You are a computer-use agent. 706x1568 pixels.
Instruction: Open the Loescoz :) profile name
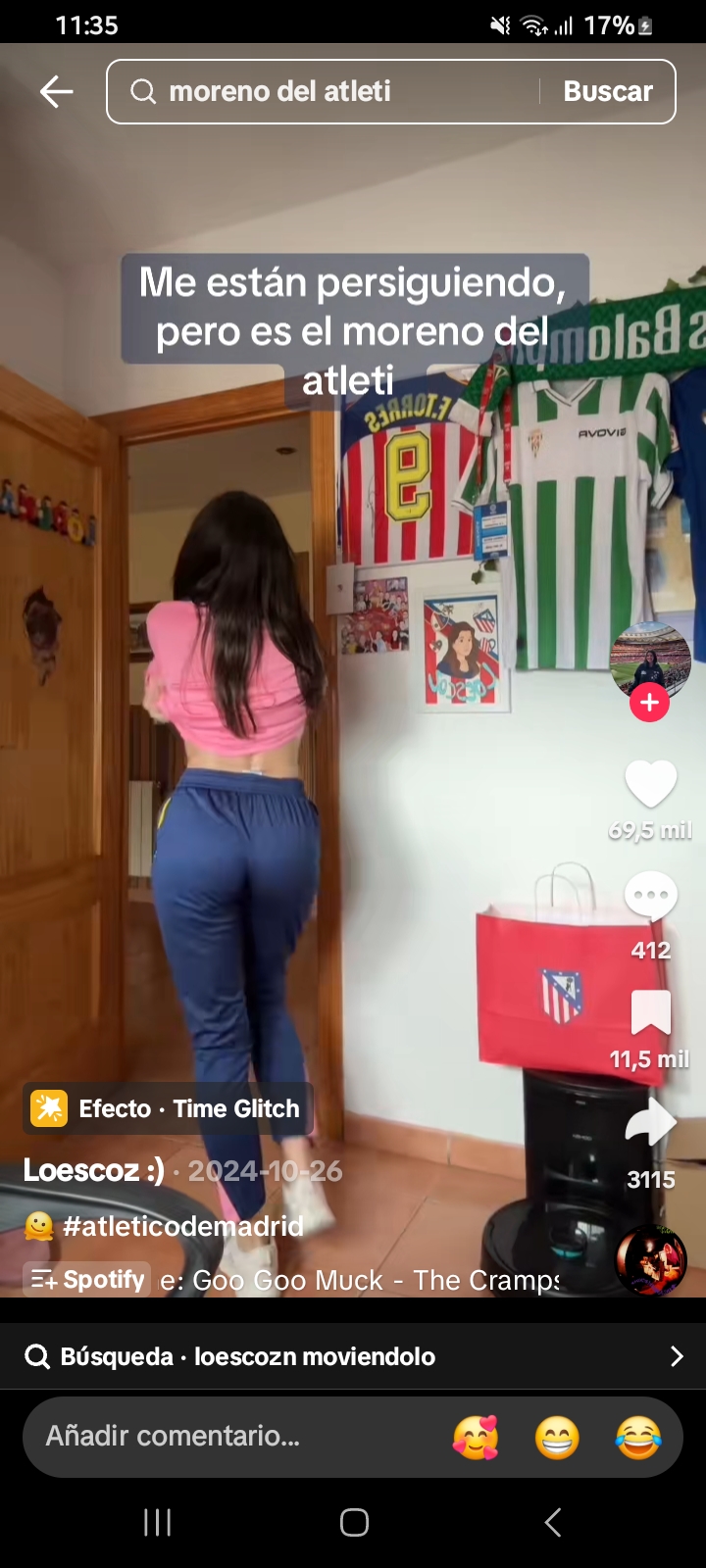click(x=94, y=1170)
